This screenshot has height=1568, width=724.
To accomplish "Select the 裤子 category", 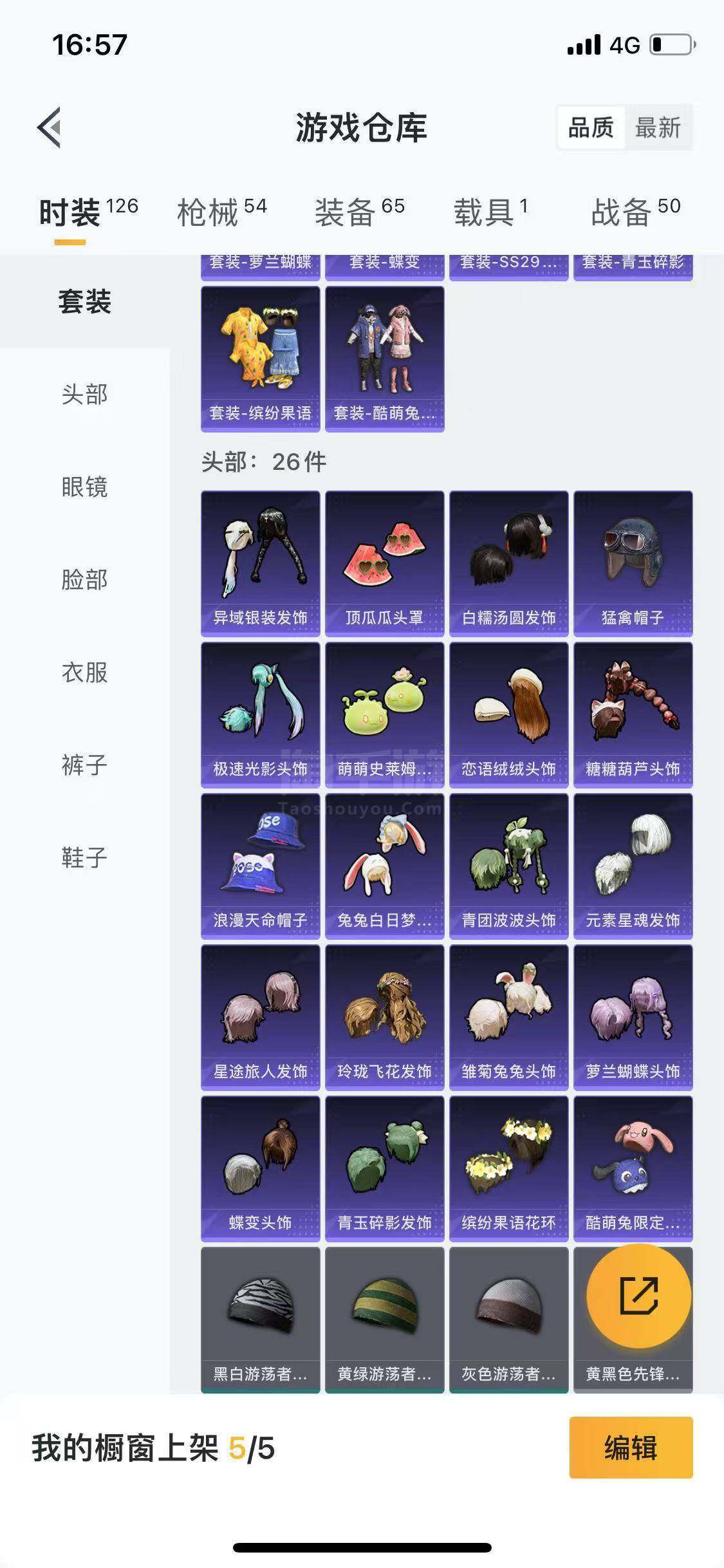I will 84,765.
